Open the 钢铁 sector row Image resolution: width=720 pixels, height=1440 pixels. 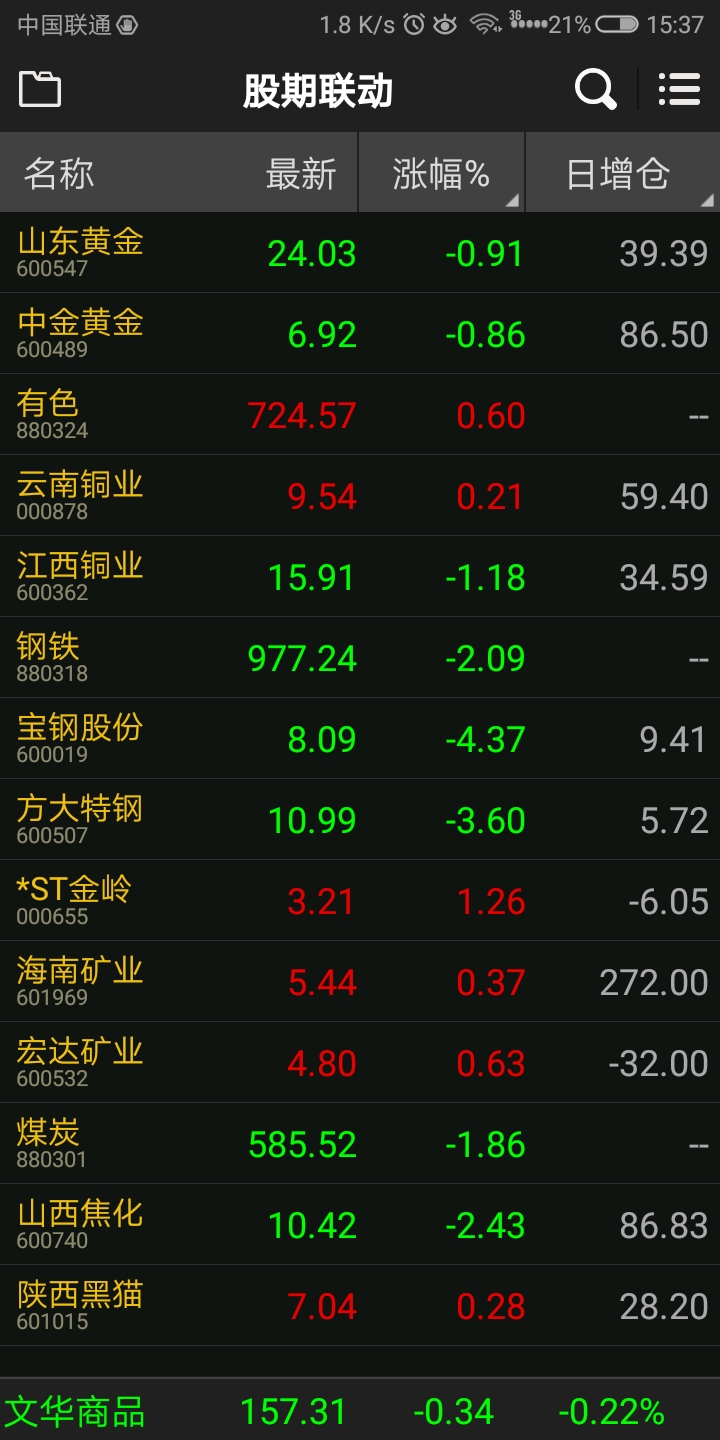[360, 657]
